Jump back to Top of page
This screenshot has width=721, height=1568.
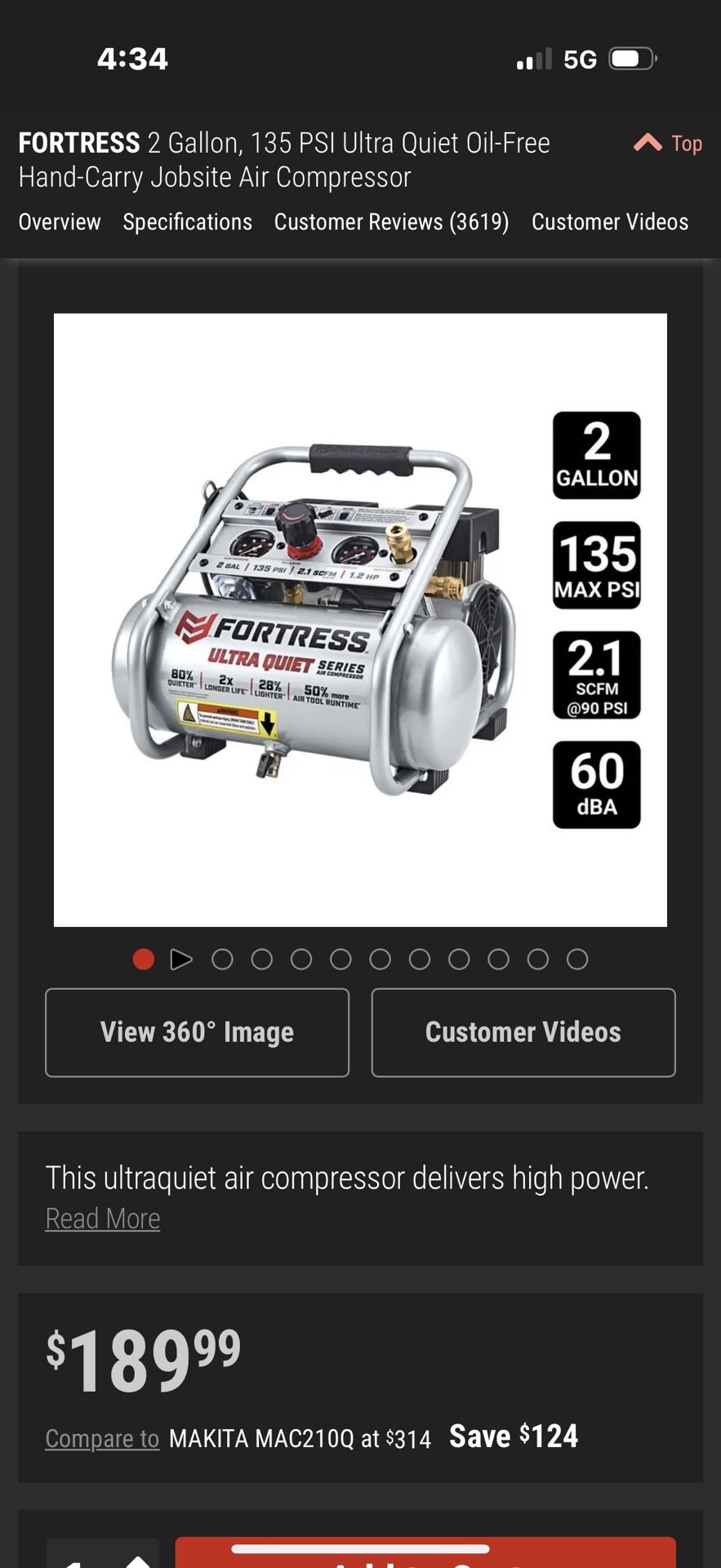[669, 144]
